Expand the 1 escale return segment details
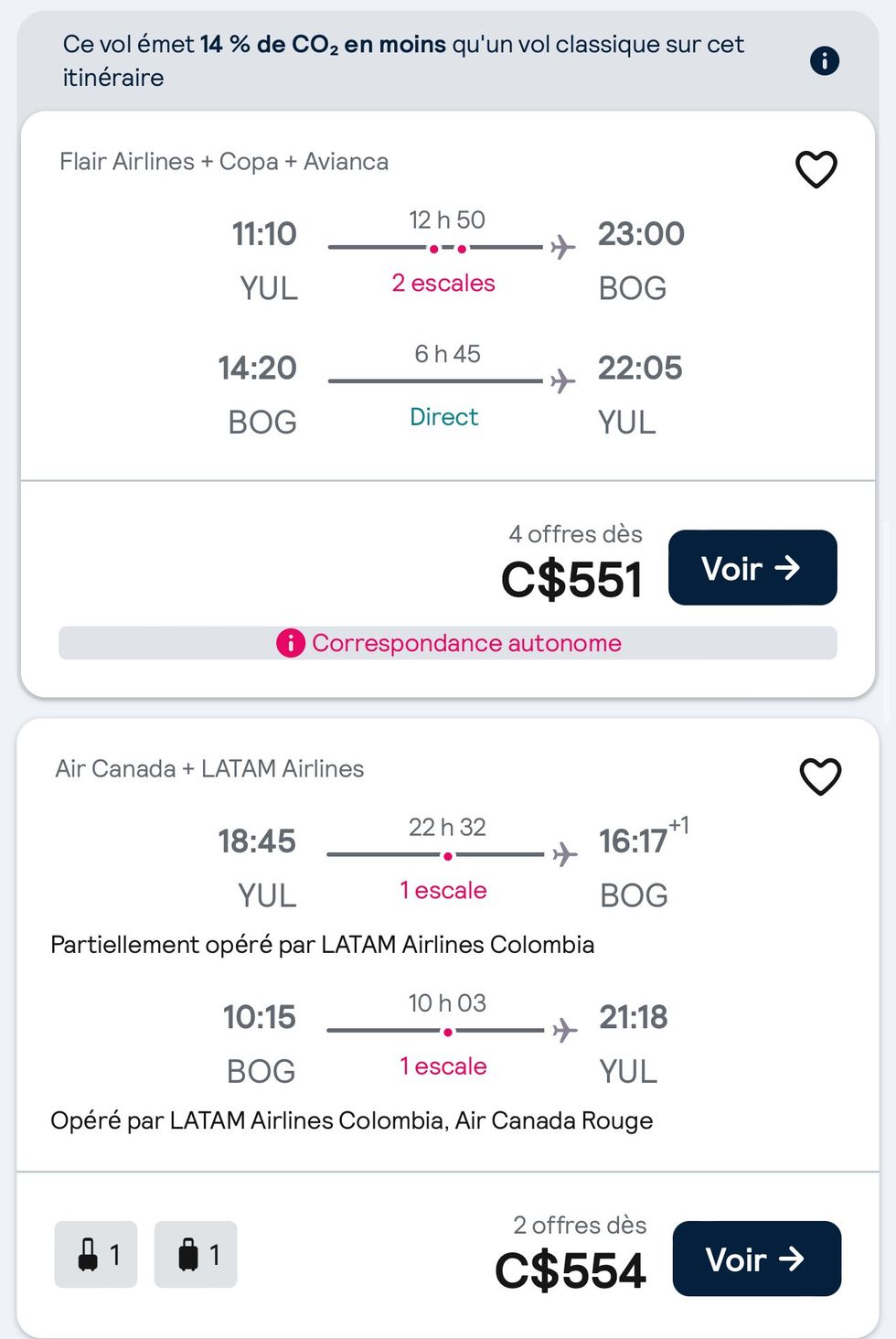Screen dimensions: 896x1339 point(442,1066)
